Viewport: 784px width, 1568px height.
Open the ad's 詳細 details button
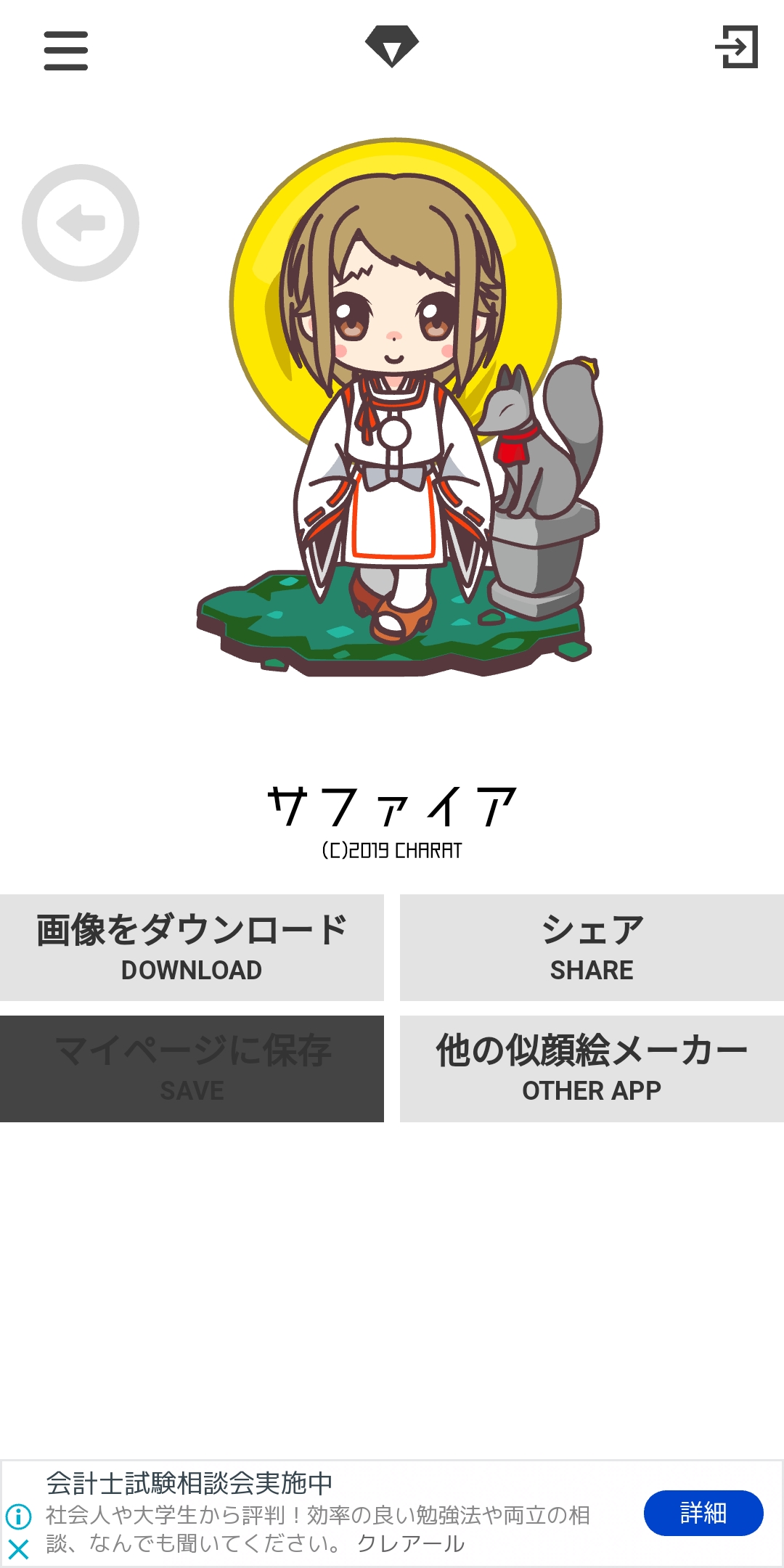703,1513
